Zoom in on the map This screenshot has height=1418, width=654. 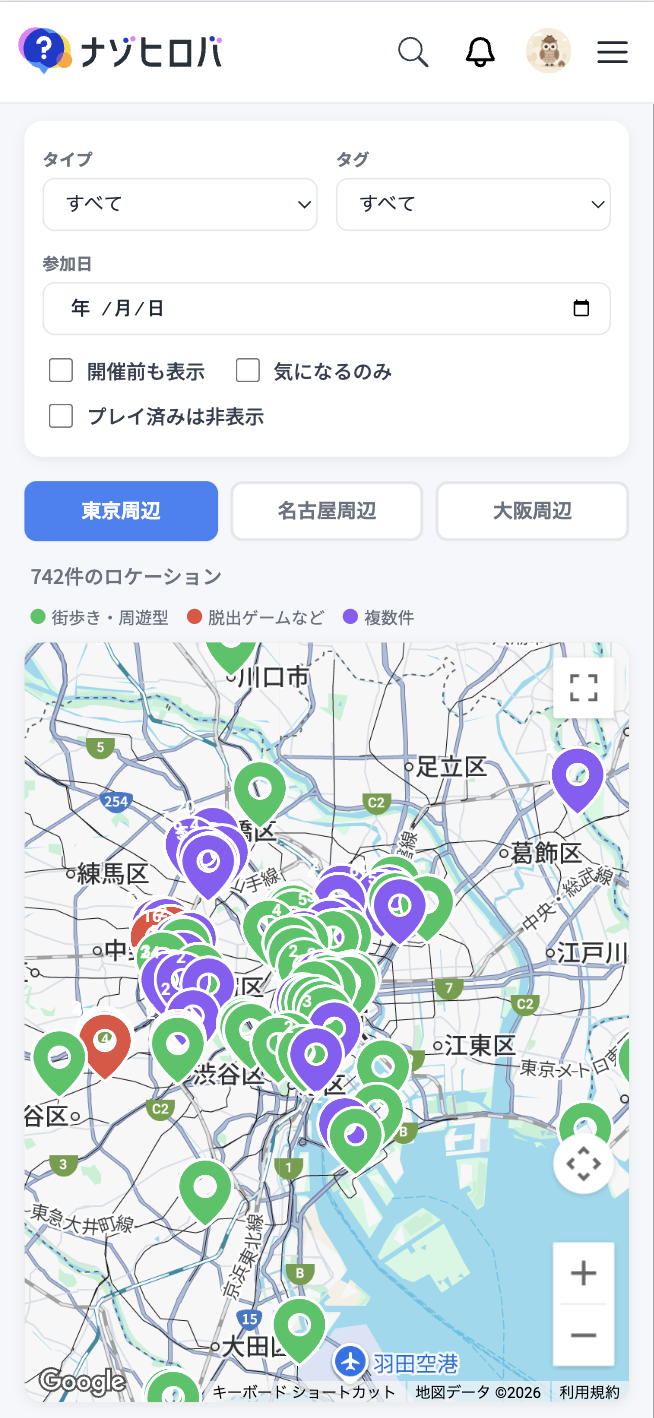point(583,1273)
